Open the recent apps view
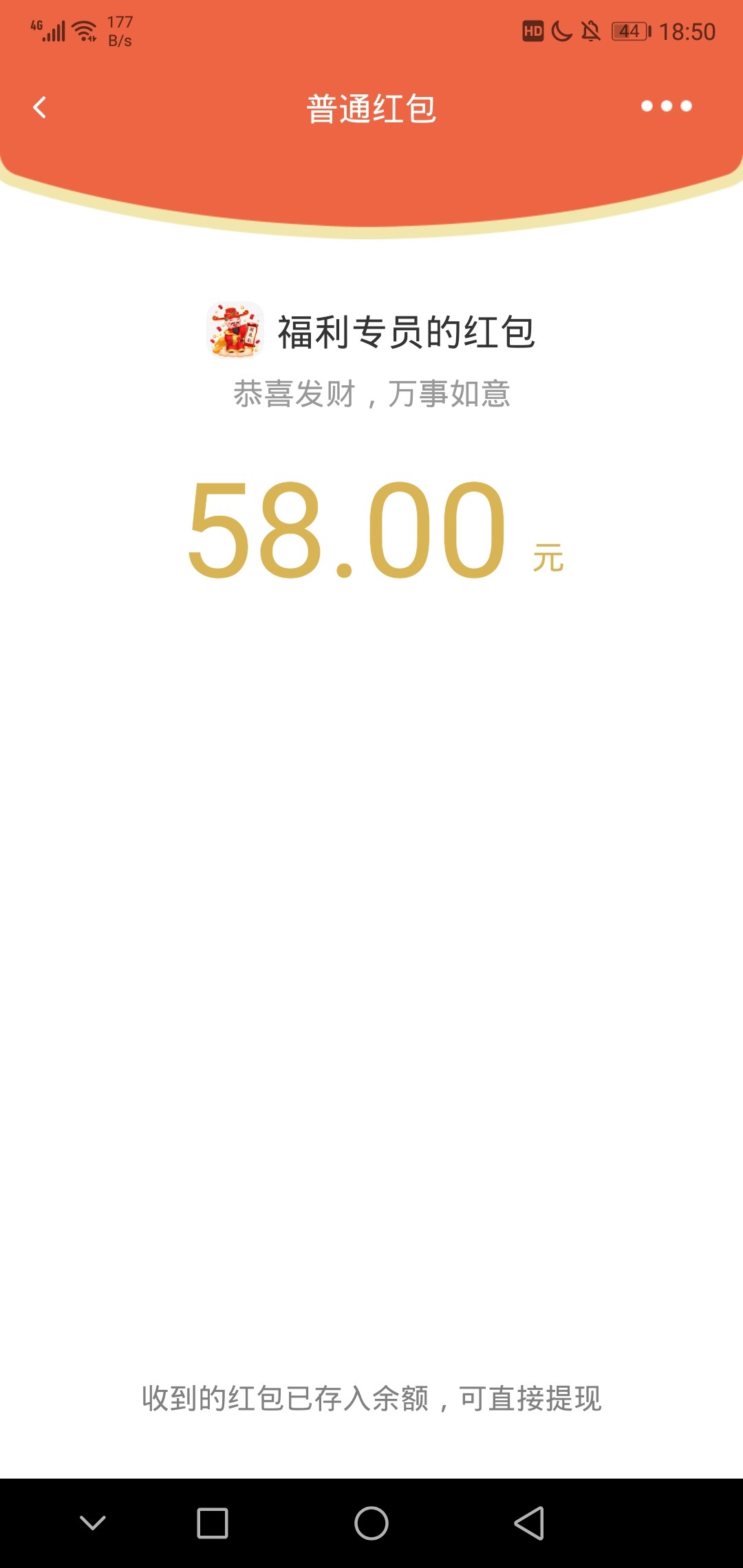 click(213, 1523)
